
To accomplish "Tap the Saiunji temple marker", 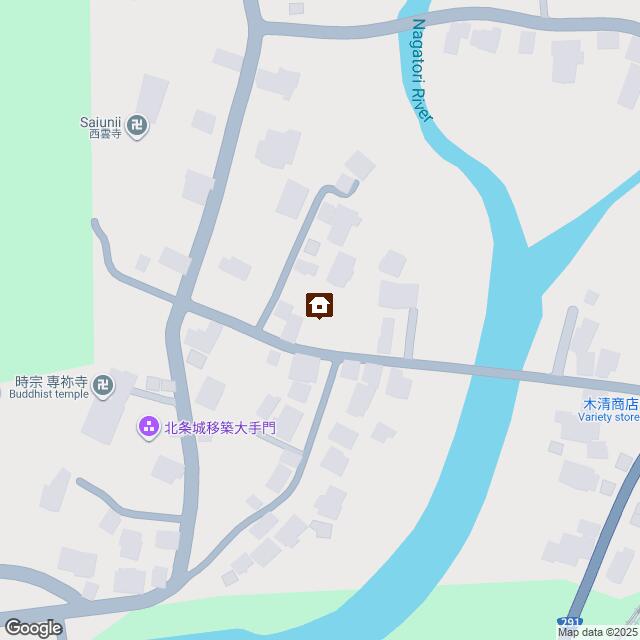I will pos(140,127).
